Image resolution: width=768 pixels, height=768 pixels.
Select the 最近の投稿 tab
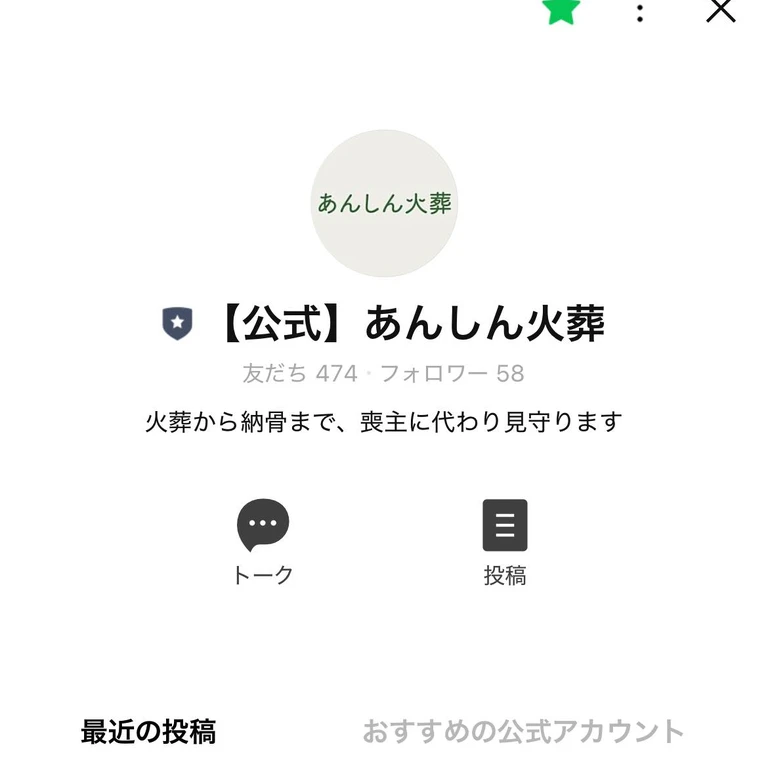148,732
